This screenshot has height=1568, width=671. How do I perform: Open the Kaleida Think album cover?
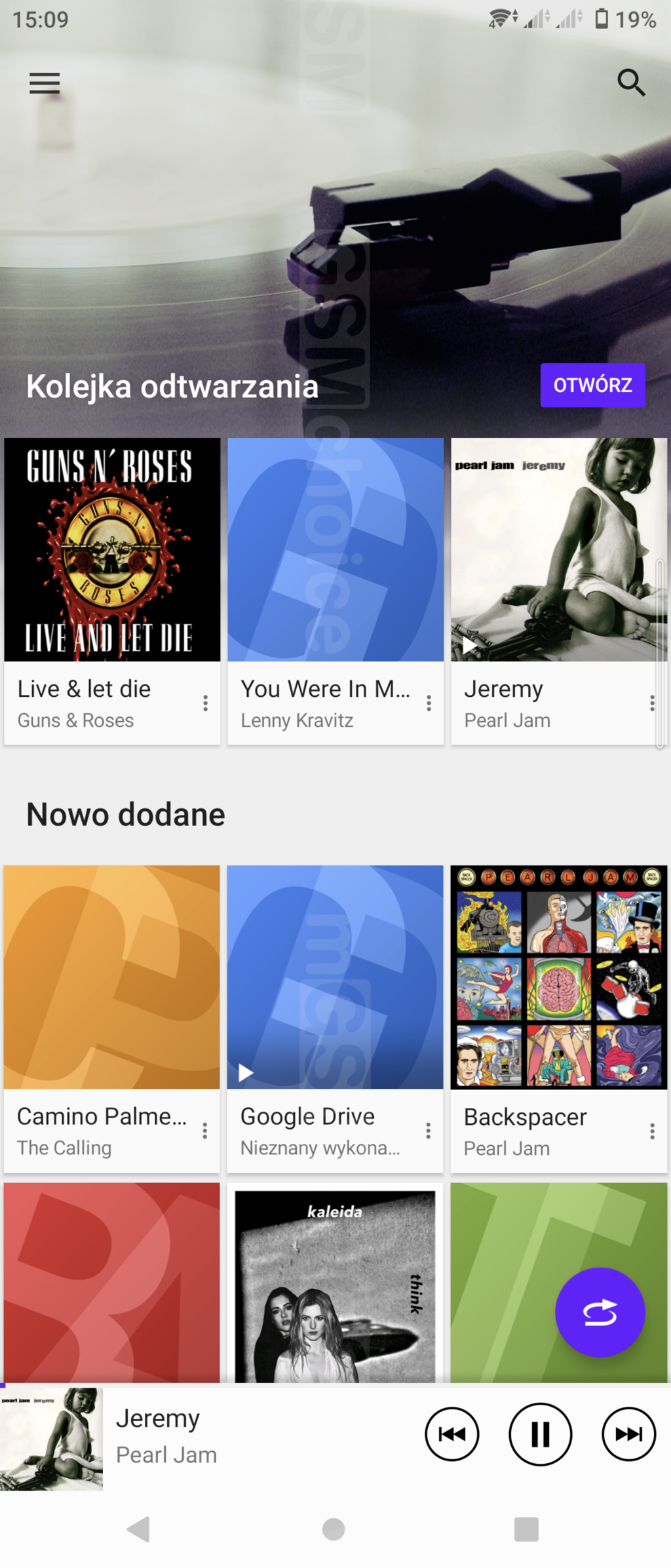pyautogui.click(x=335, y=1285)
